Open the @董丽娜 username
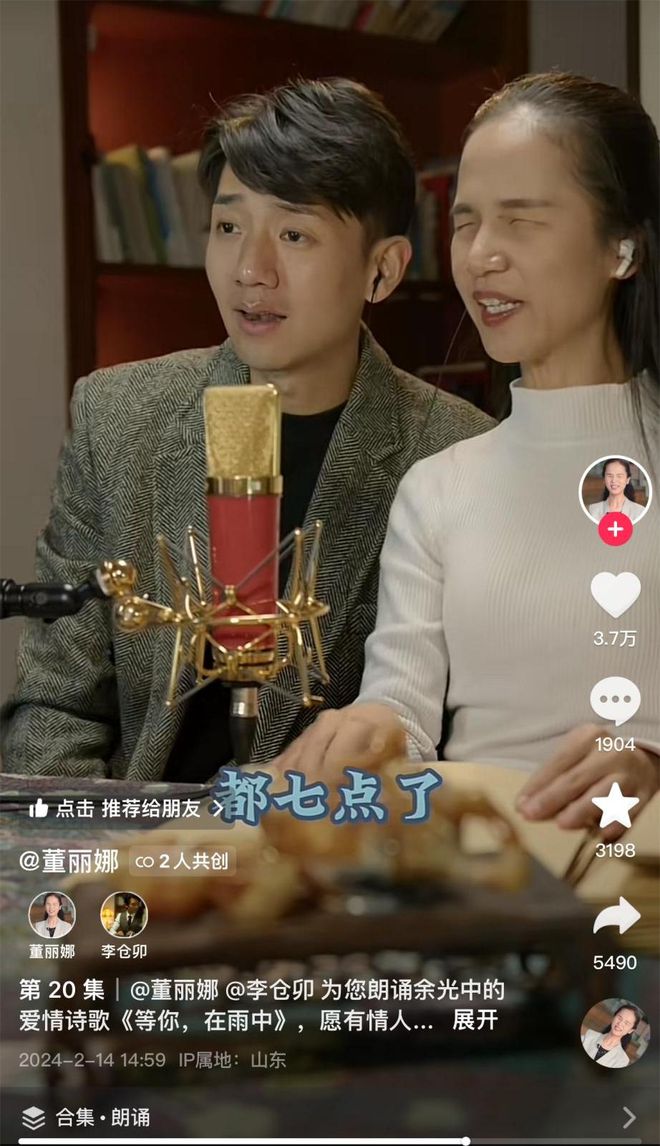This screenshot has height=1146, width=660. pos(69,861)
